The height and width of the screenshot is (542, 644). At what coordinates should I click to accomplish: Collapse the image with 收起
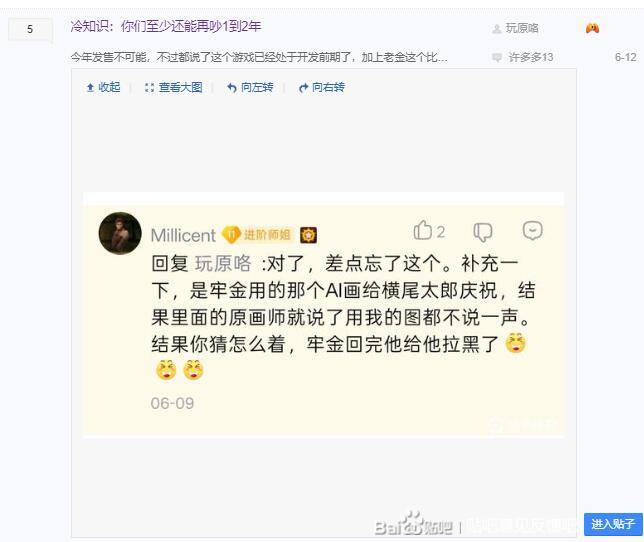click(x=103, y=87)
